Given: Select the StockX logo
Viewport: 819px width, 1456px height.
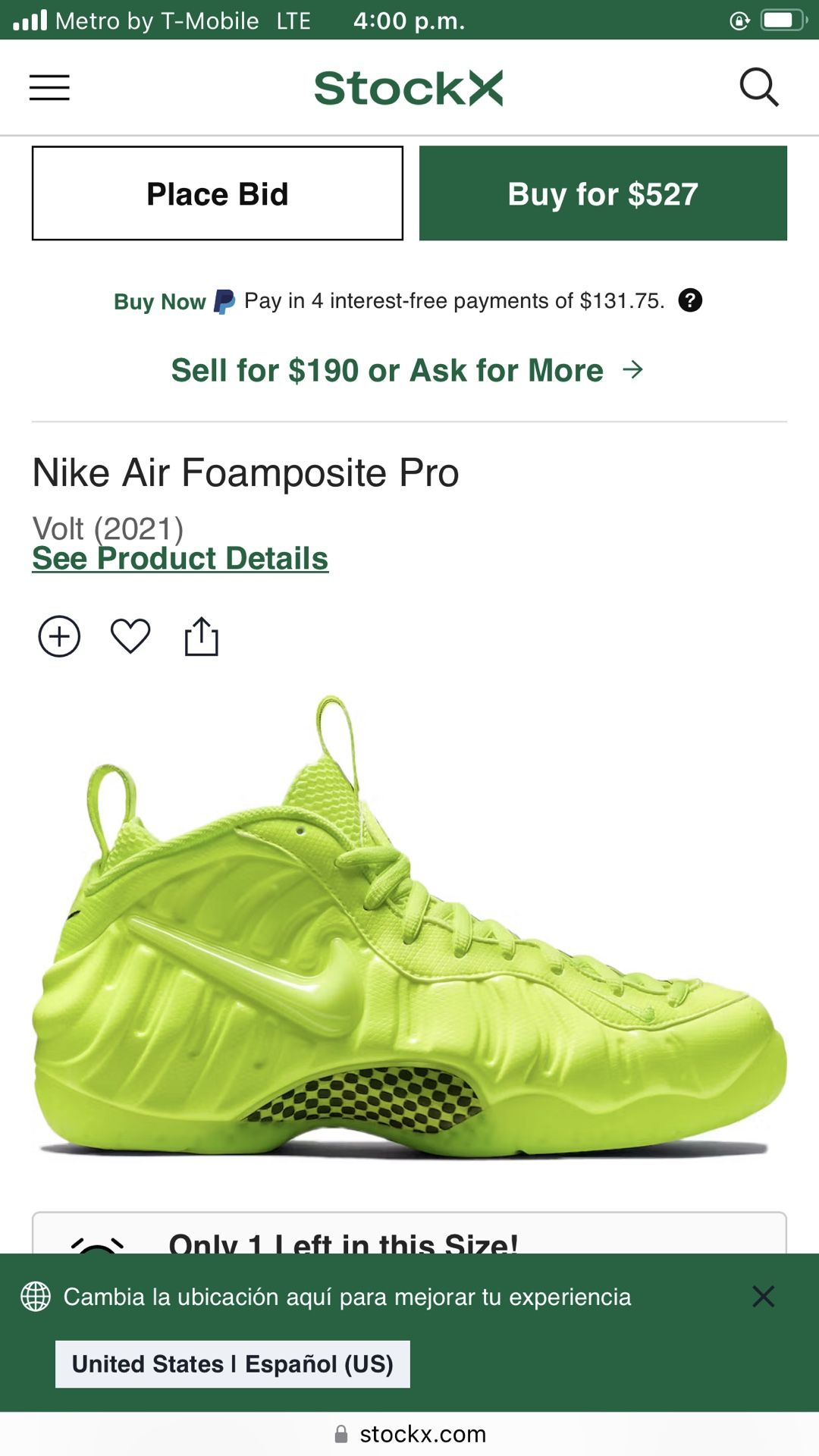Looking at the screenshot, I should (x=409, y=87).
